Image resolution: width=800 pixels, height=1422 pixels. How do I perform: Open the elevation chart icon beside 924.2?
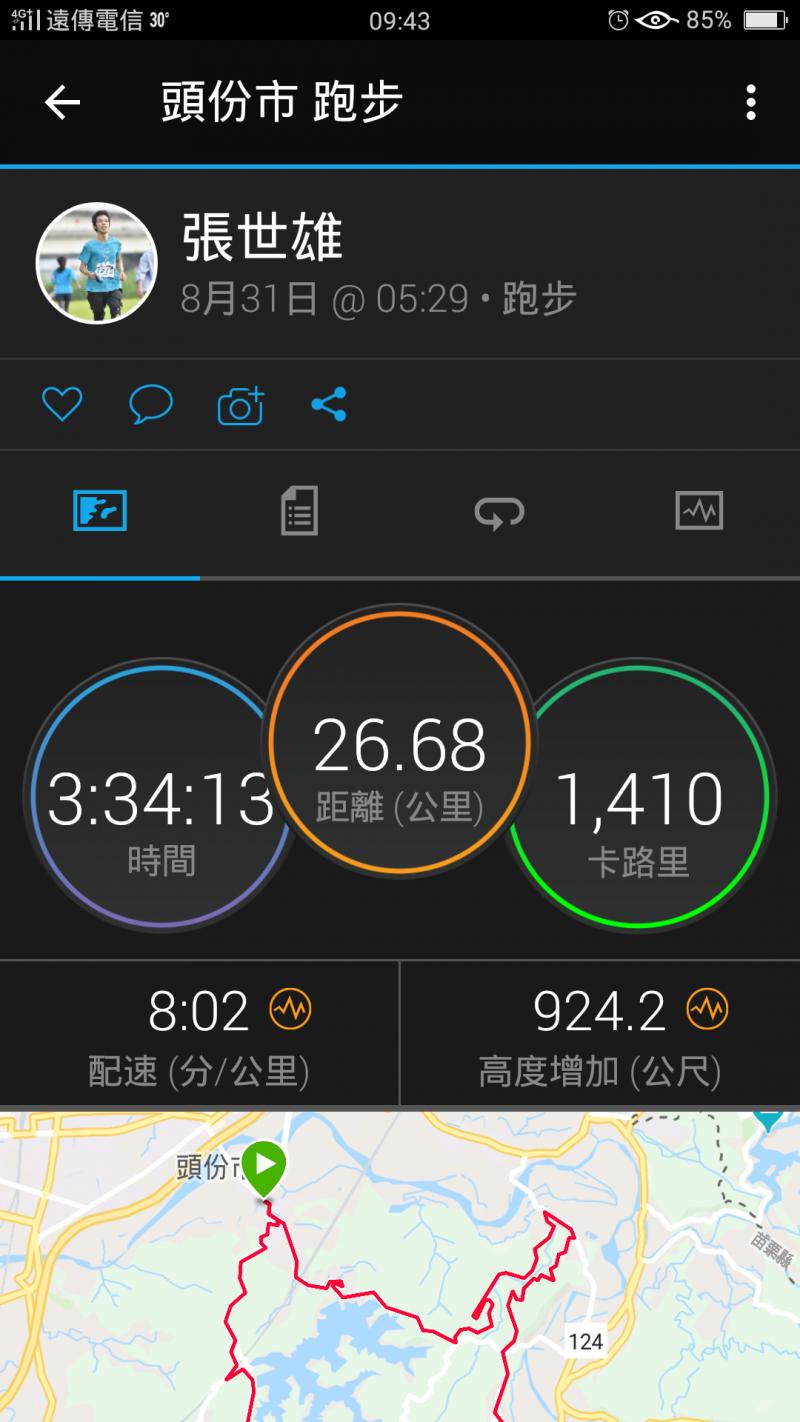pyautogui.click(x=707, y=1010)
